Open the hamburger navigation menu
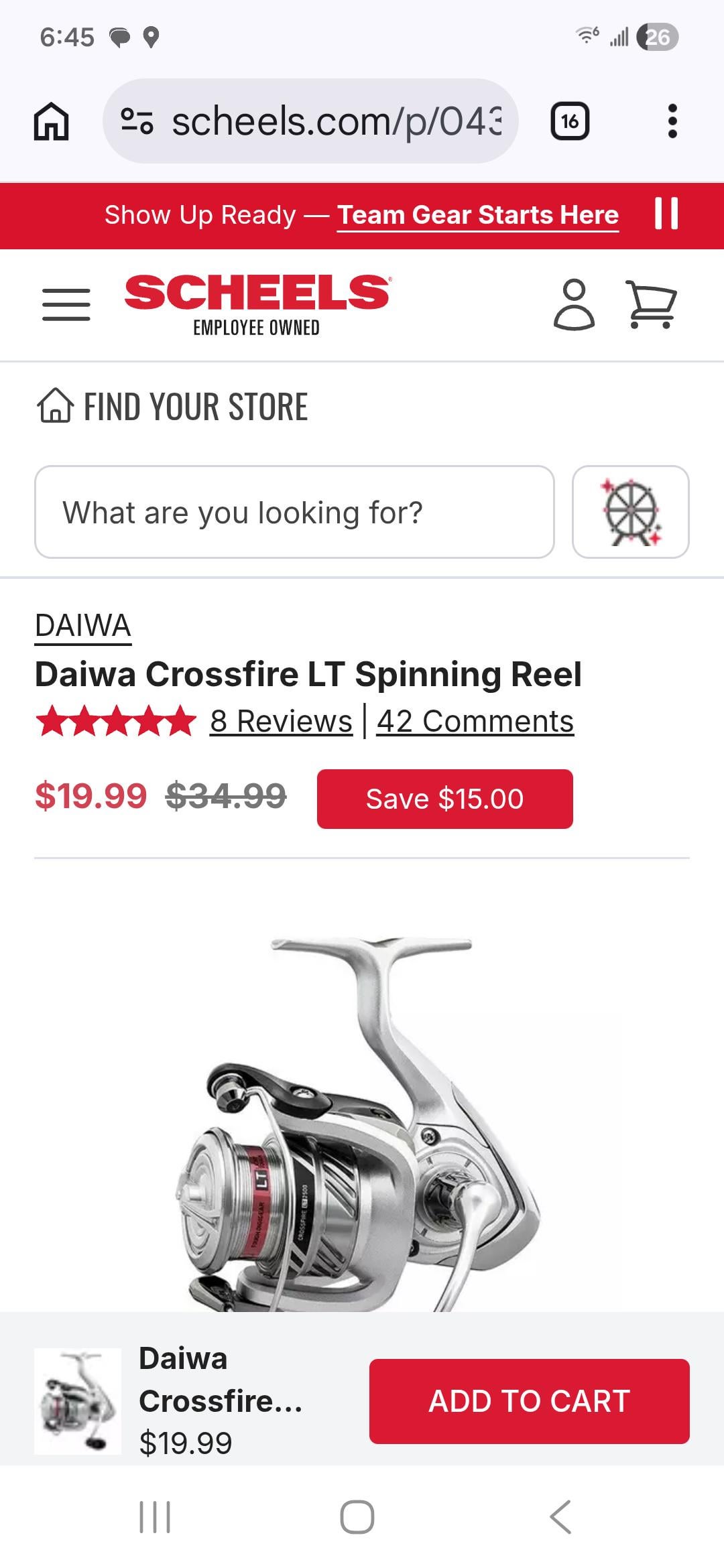 66,305
